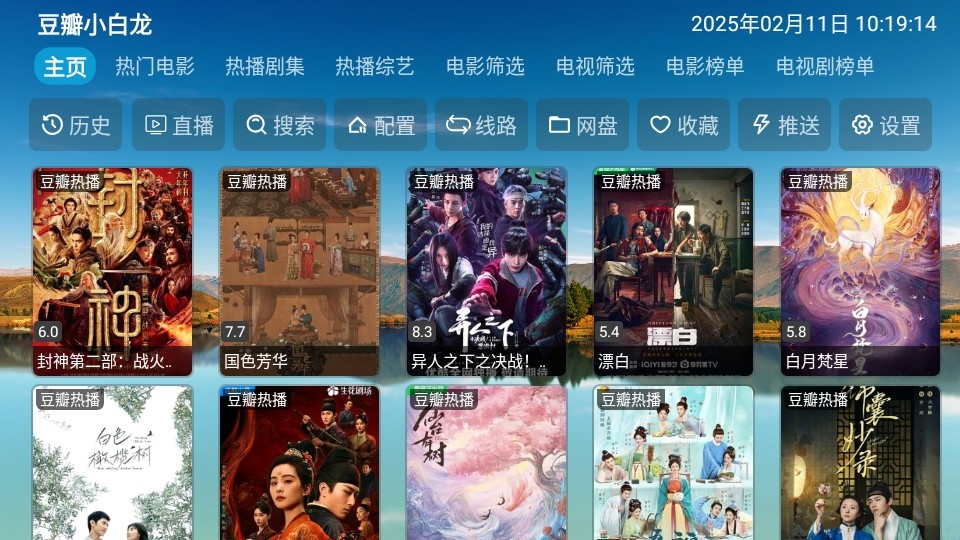
Task: Open the 热播综艺 tab
Action: 375,67
